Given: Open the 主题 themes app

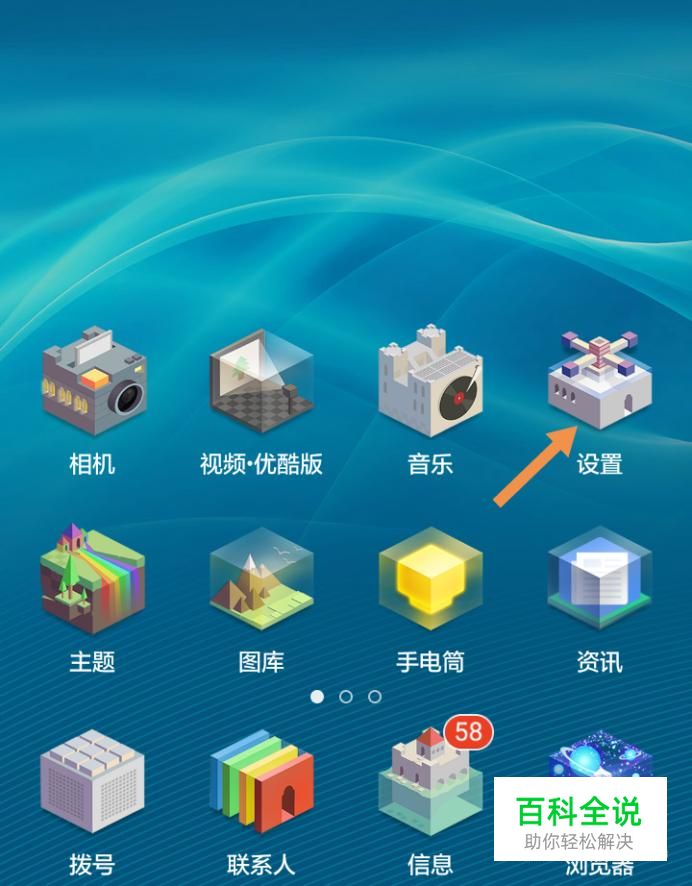Looking at the screenshot, I should pyautogui.click(x=92, y=582).
